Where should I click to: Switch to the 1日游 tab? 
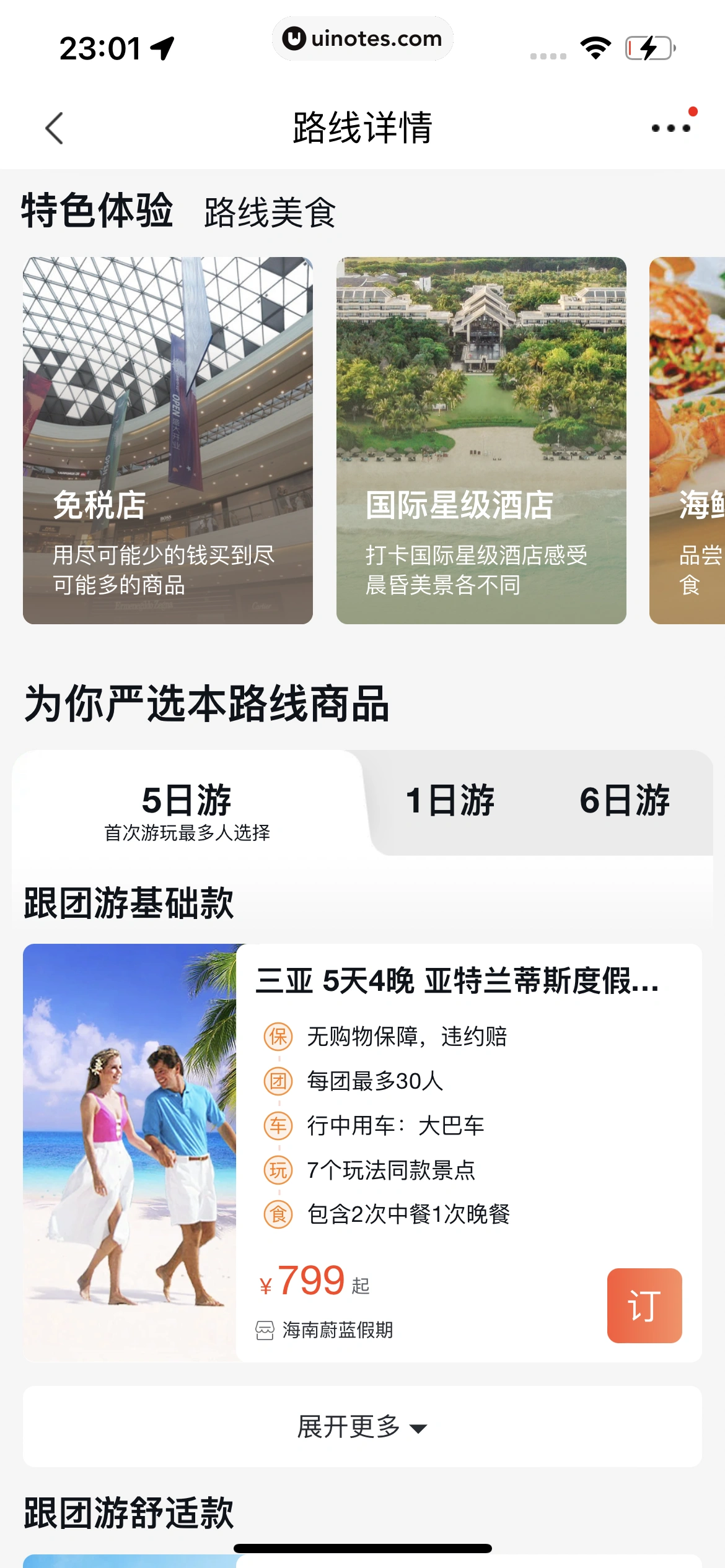[450, 800]
